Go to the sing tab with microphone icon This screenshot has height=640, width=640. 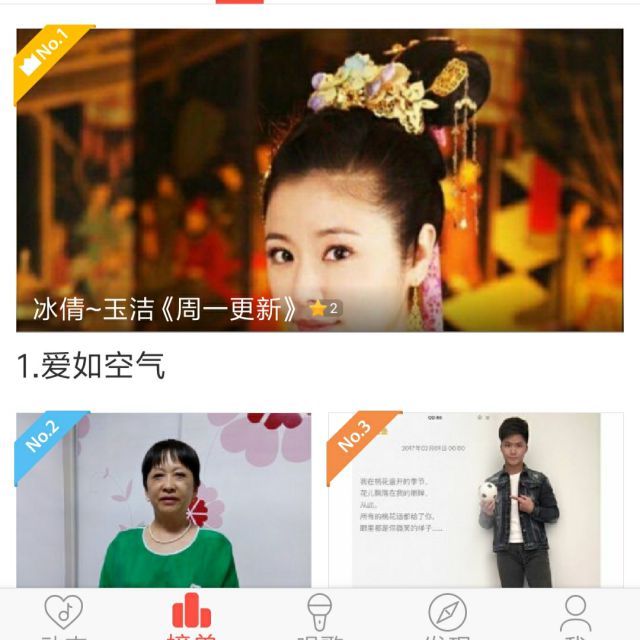coord(319,615)
